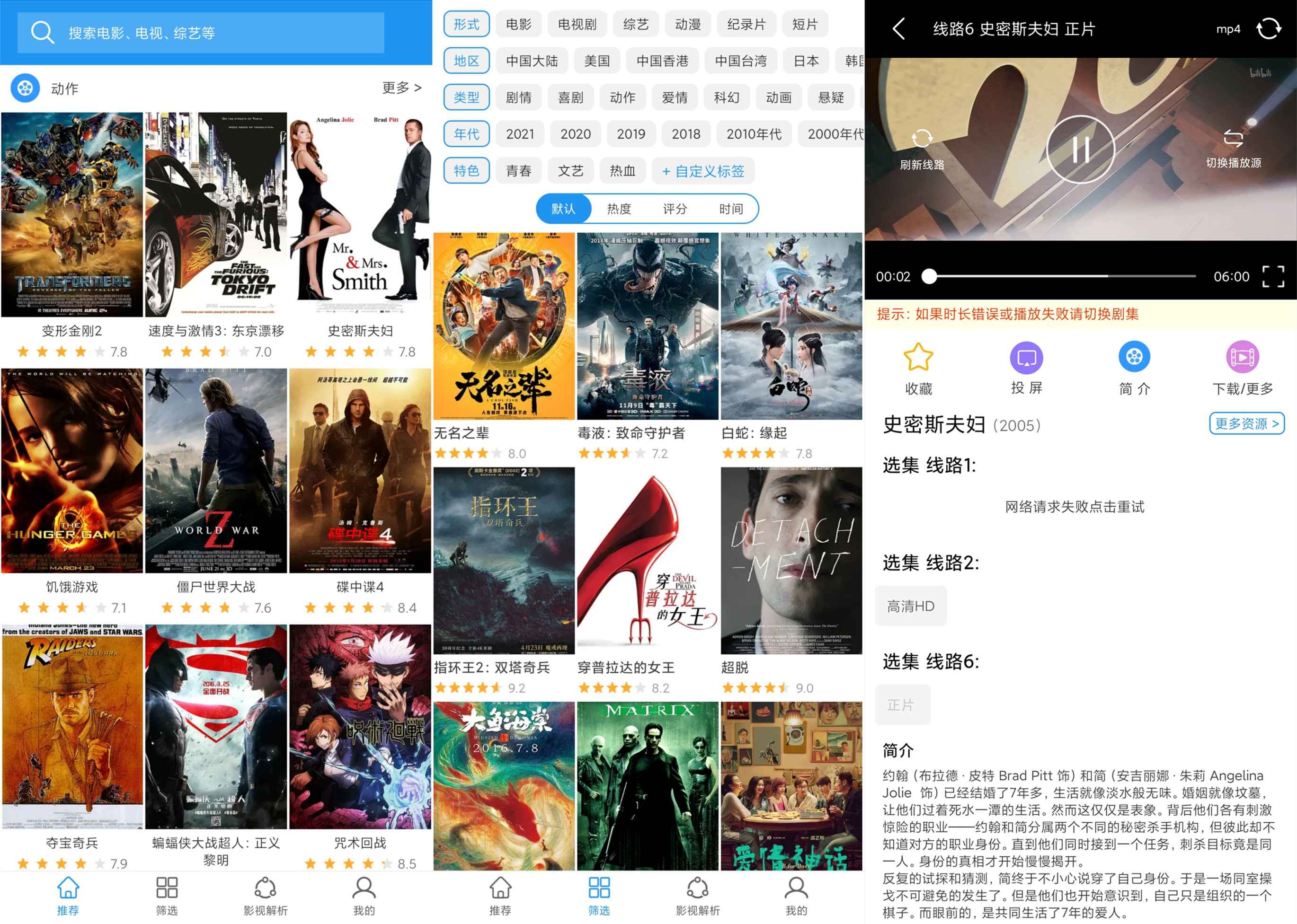Go back from the video player
Image resolution: width=1297 pixels, height=924 pixels.
click(x=898, y=28)
